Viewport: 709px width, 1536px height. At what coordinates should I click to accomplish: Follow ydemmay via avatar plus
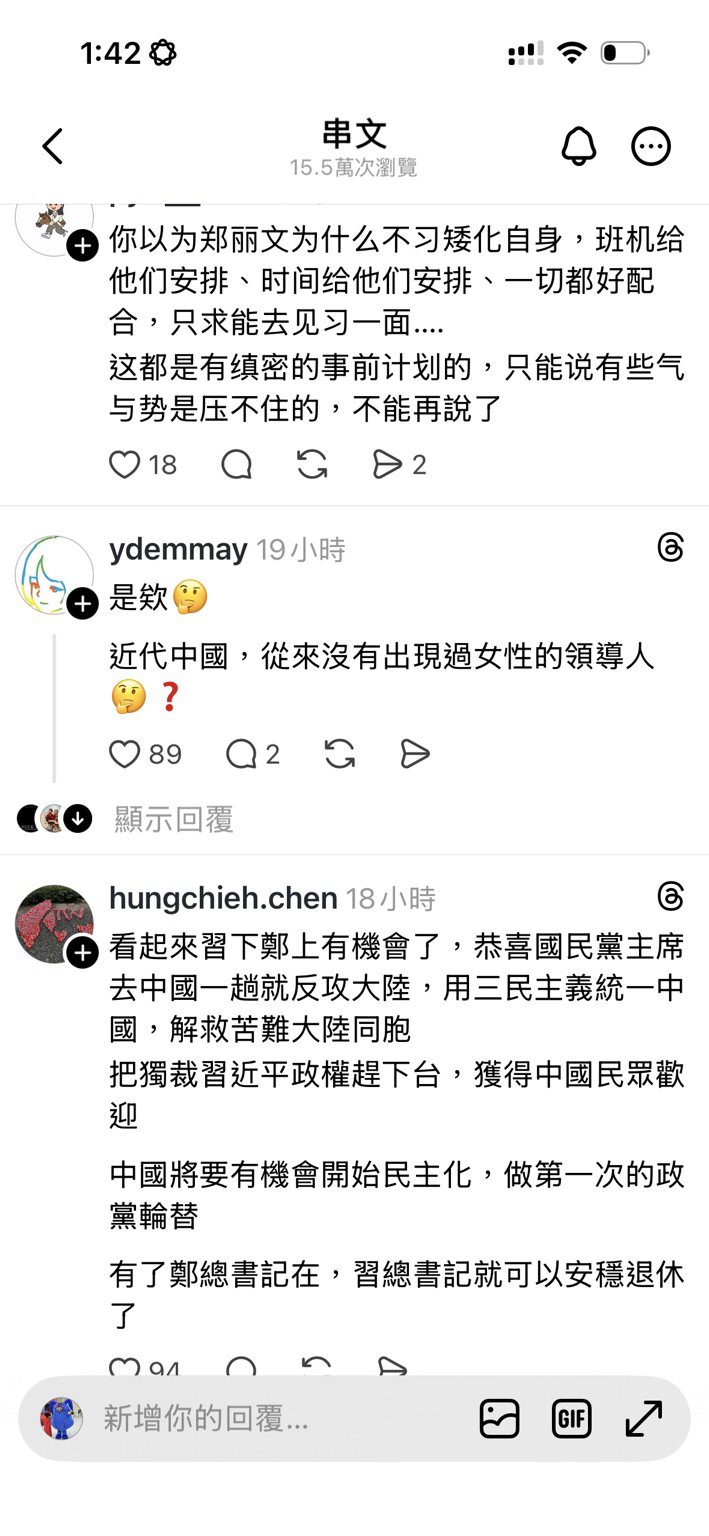[82, 603]
